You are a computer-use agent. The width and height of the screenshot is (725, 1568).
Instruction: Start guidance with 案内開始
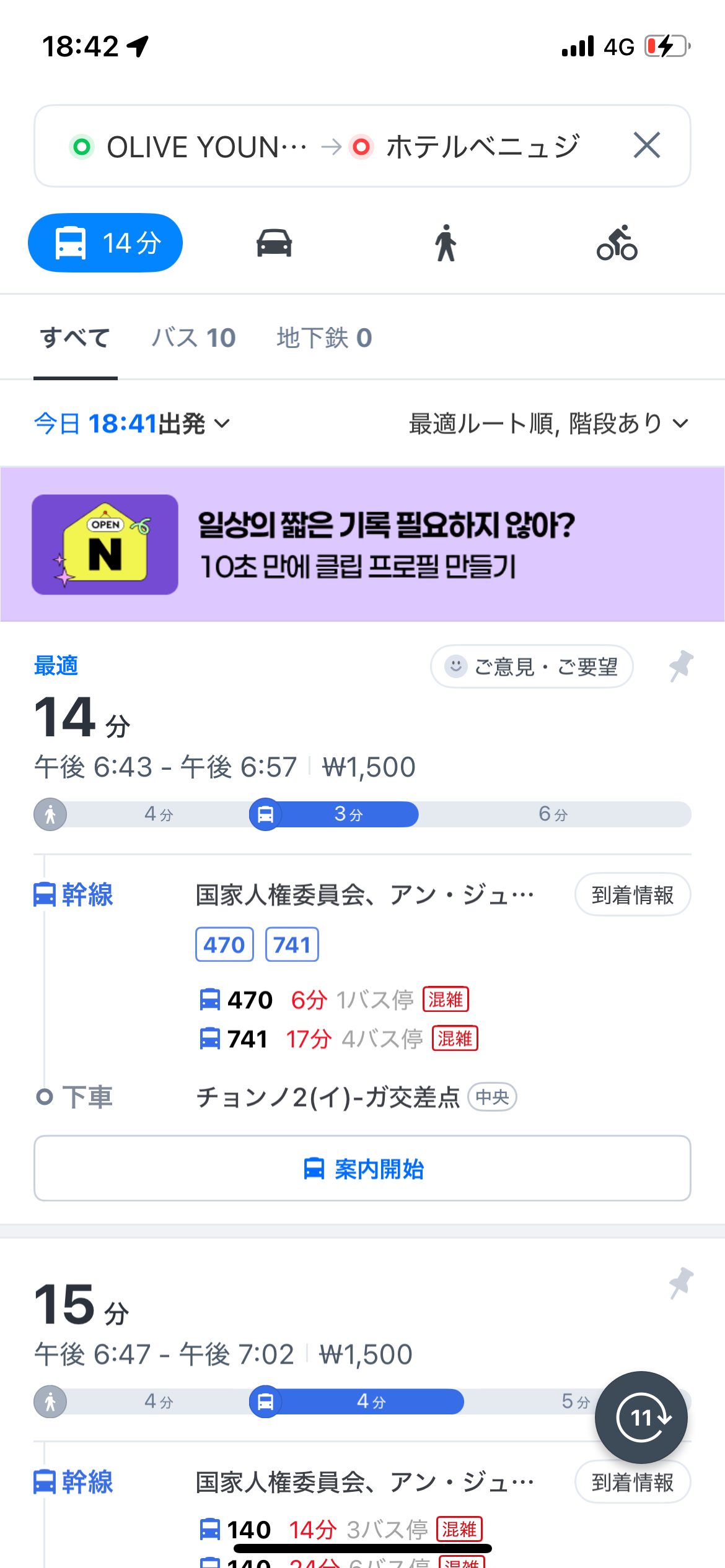pos(362,1169)
